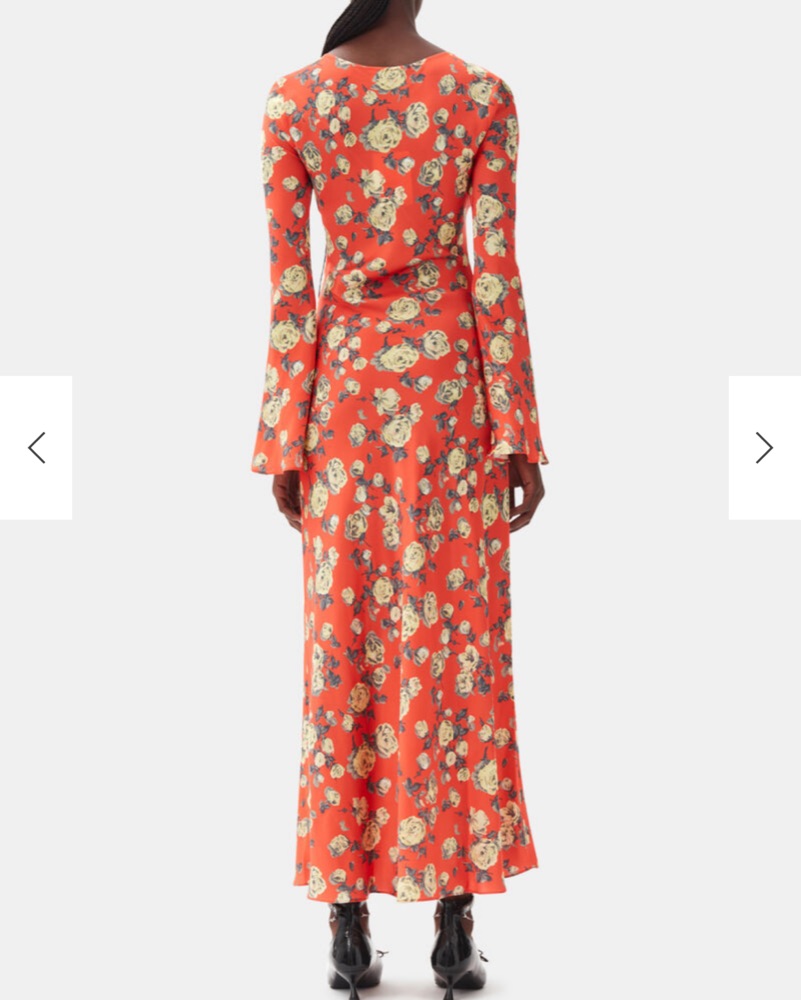Go to the previous product photo
This screenshot has height=1000, width=802.
click(36, 447)
